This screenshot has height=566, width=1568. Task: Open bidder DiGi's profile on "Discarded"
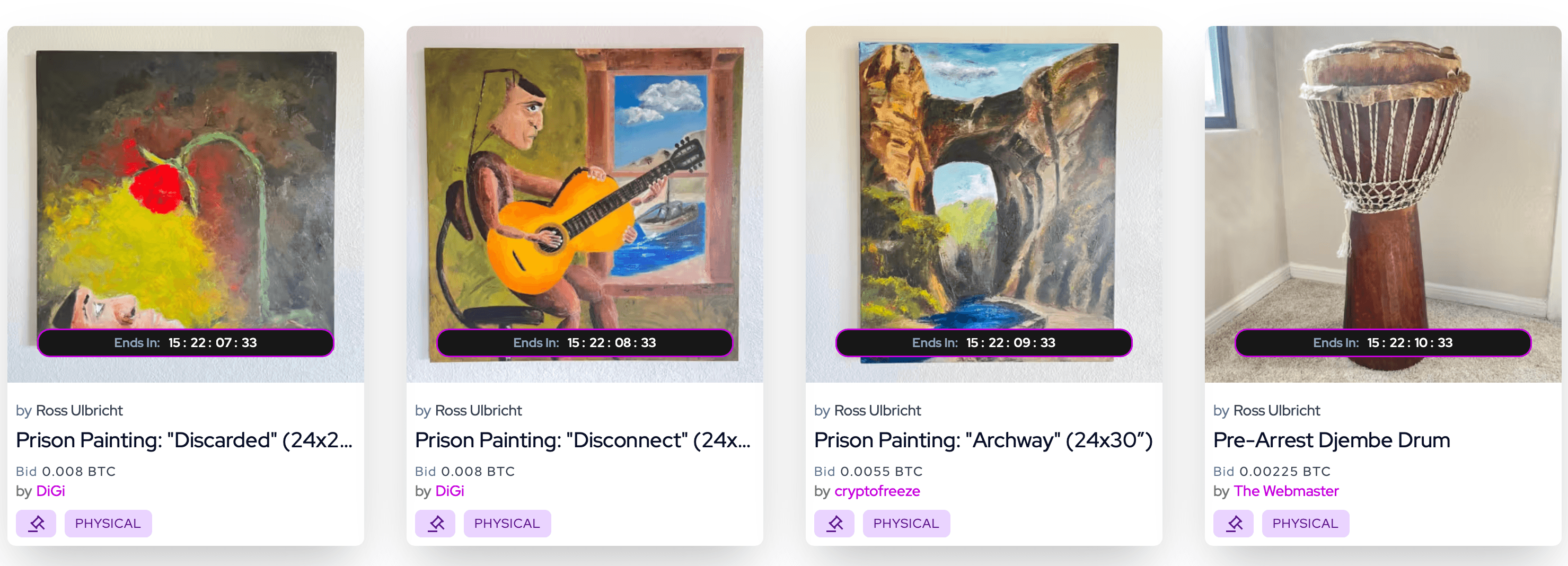pyautogui.click(x=50, y=491)
